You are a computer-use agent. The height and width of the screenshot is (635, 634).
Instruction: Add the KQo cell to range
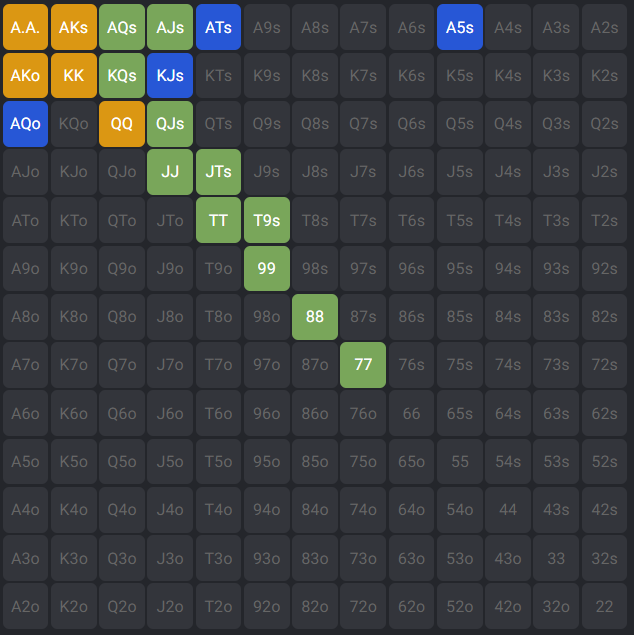(x=73, y=124)
